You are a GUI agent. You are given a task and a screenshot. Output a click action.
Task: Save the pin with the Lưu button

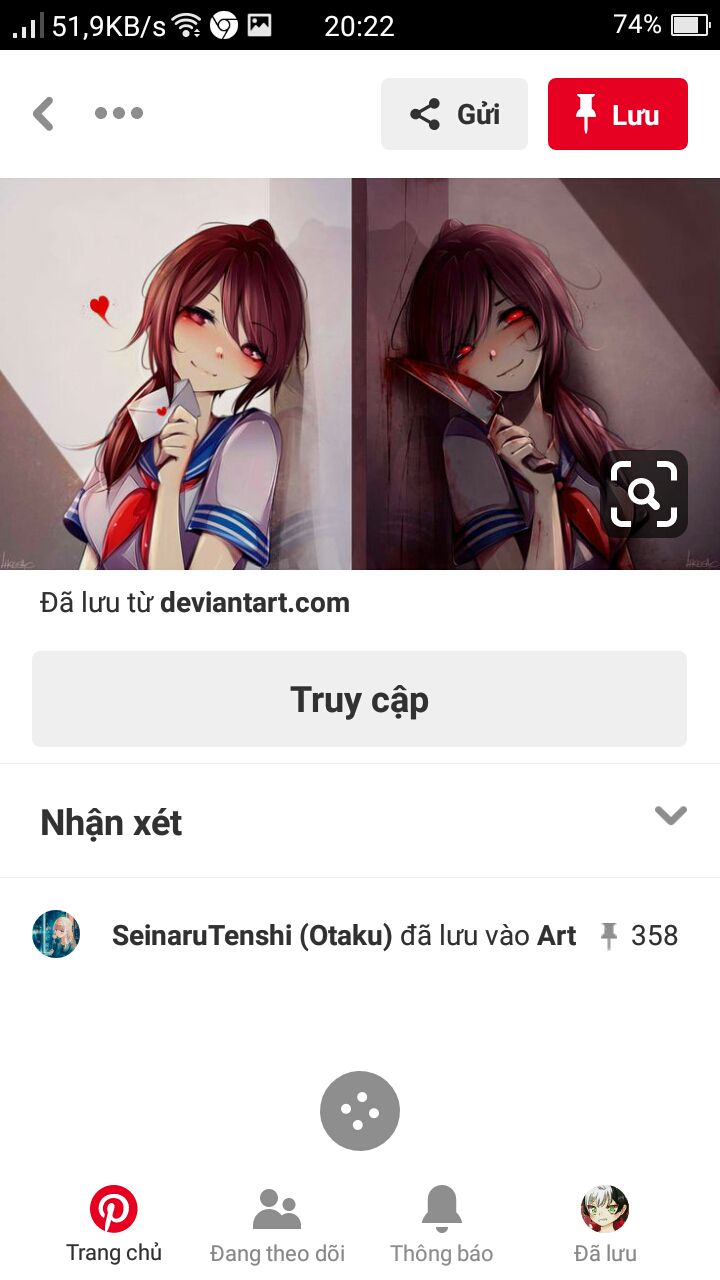pos(618,114)
